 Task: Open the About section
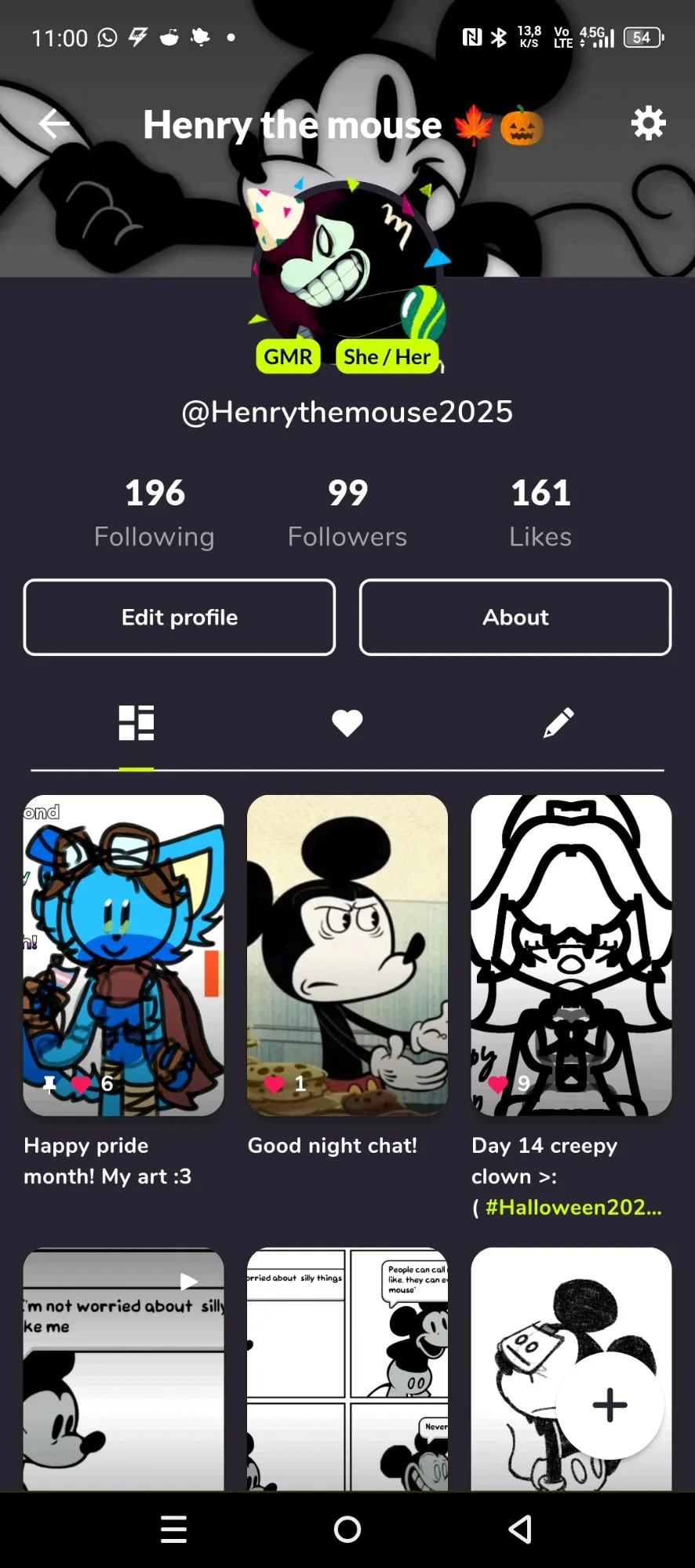point(515,618)
